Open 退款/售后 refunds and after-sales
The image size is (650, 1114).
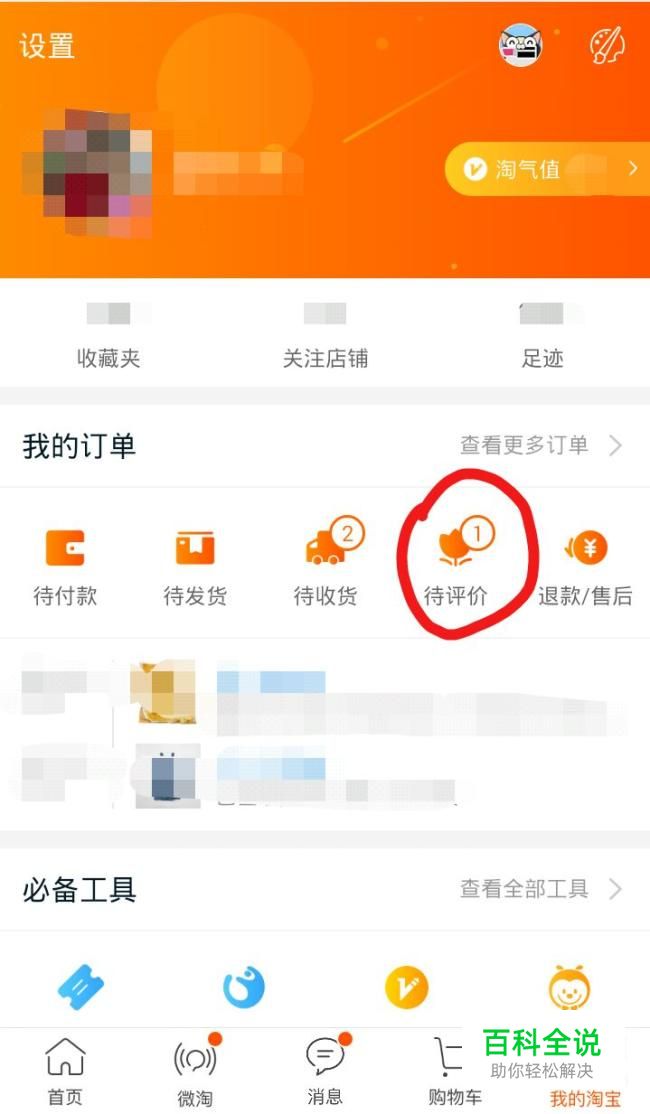point(586,567)
